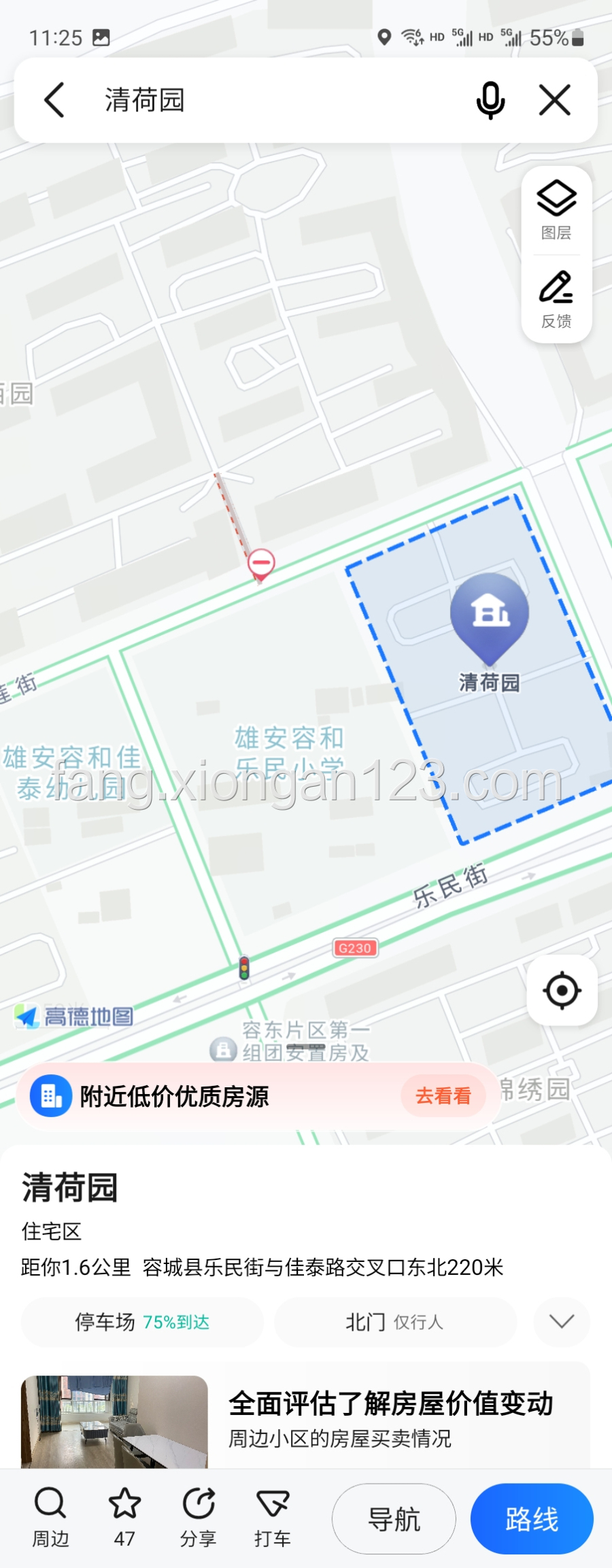The height and width of the screenshot is (1568, 612).
Task: Recenter the map on my location
Action: tap(562, 990)
